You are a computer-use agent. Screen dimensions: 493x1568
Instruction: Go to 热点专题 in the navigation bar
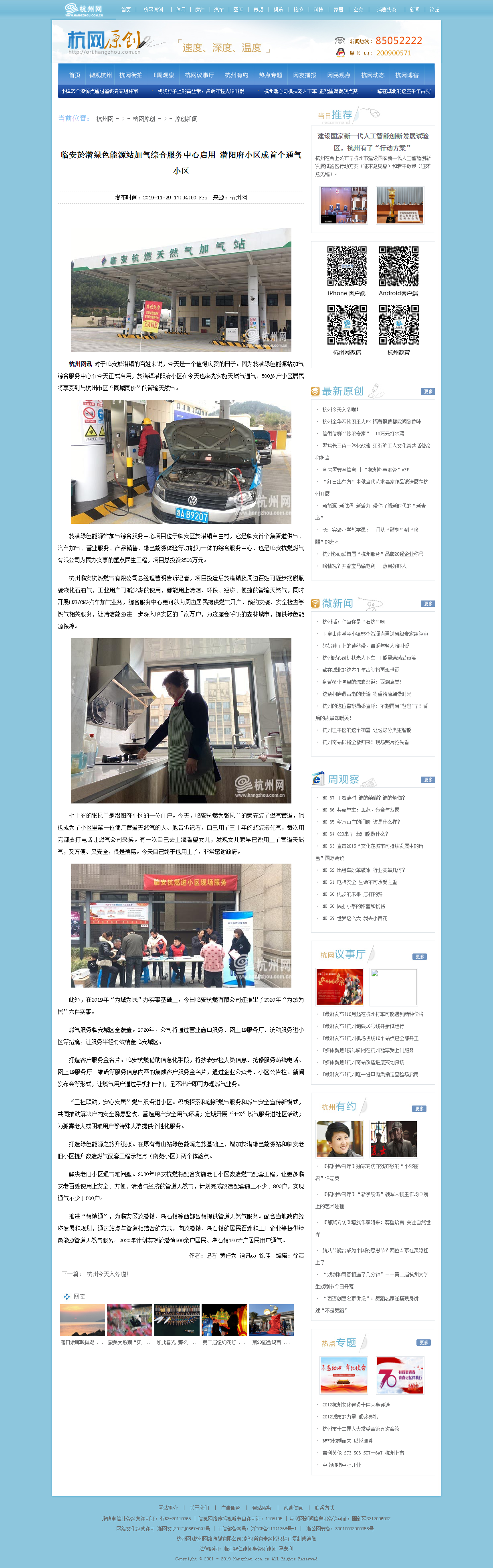coord(271,75)
